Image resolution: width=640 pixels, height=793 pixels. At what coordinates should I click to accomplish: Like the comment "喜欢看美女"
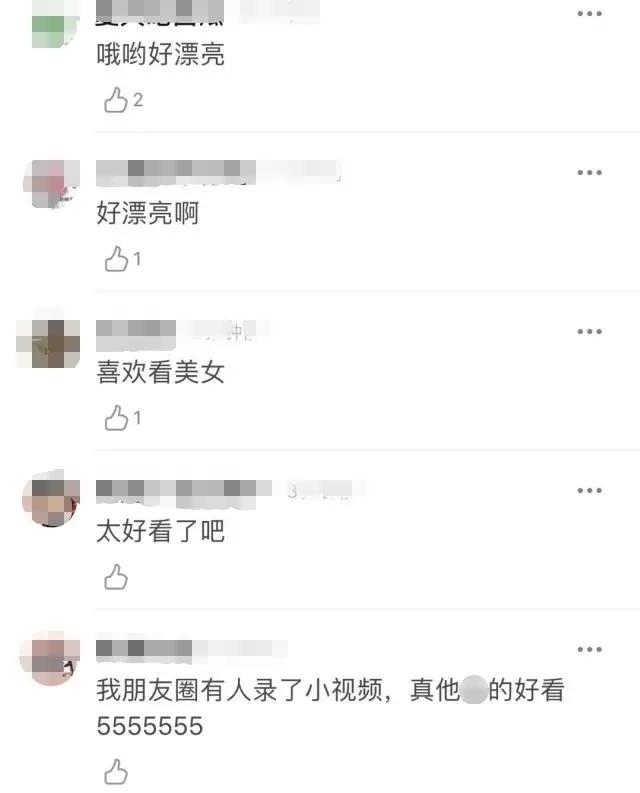point(116,418)
